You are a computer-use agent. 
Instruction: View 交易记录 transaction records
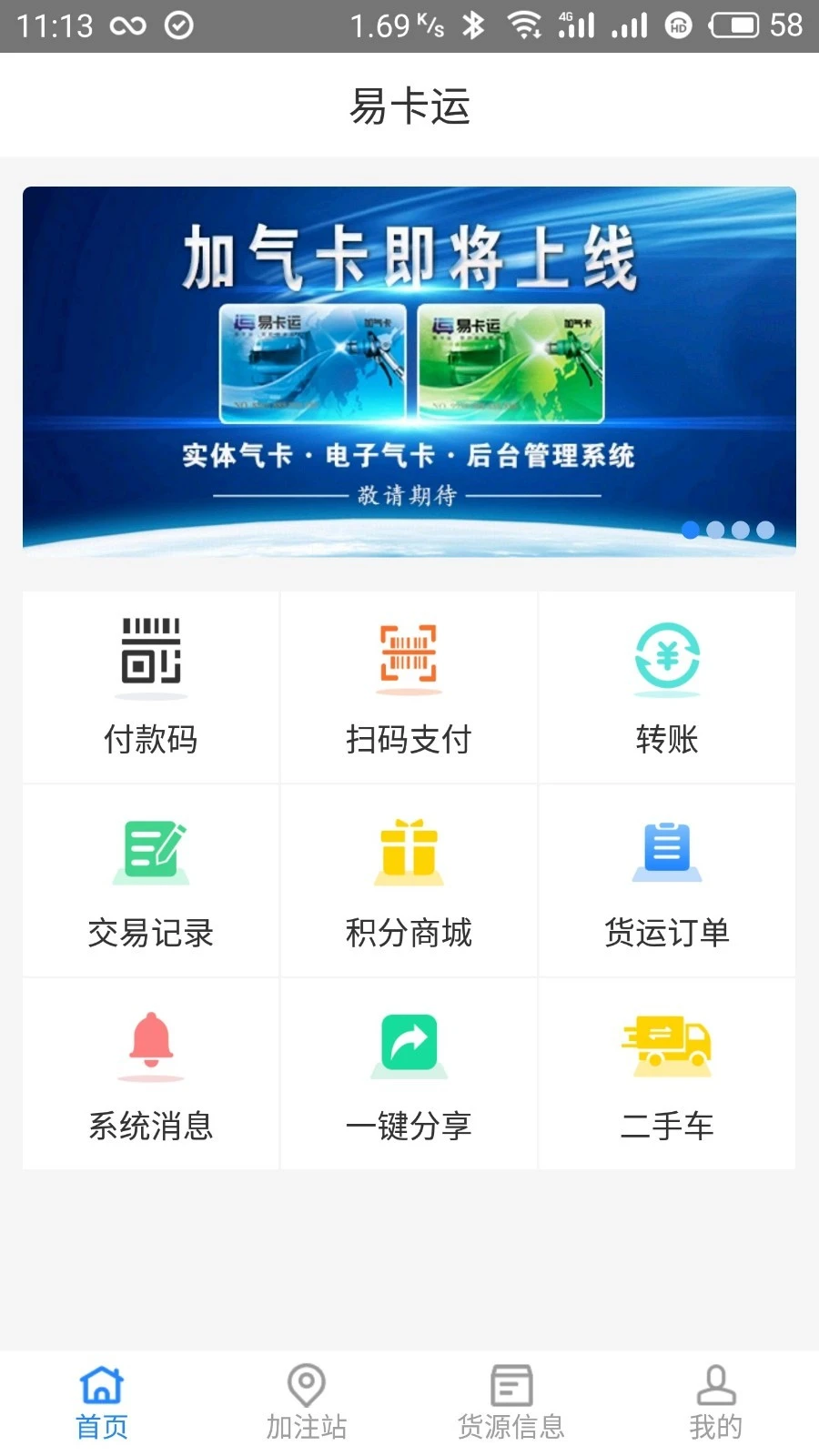pos(150,878)
